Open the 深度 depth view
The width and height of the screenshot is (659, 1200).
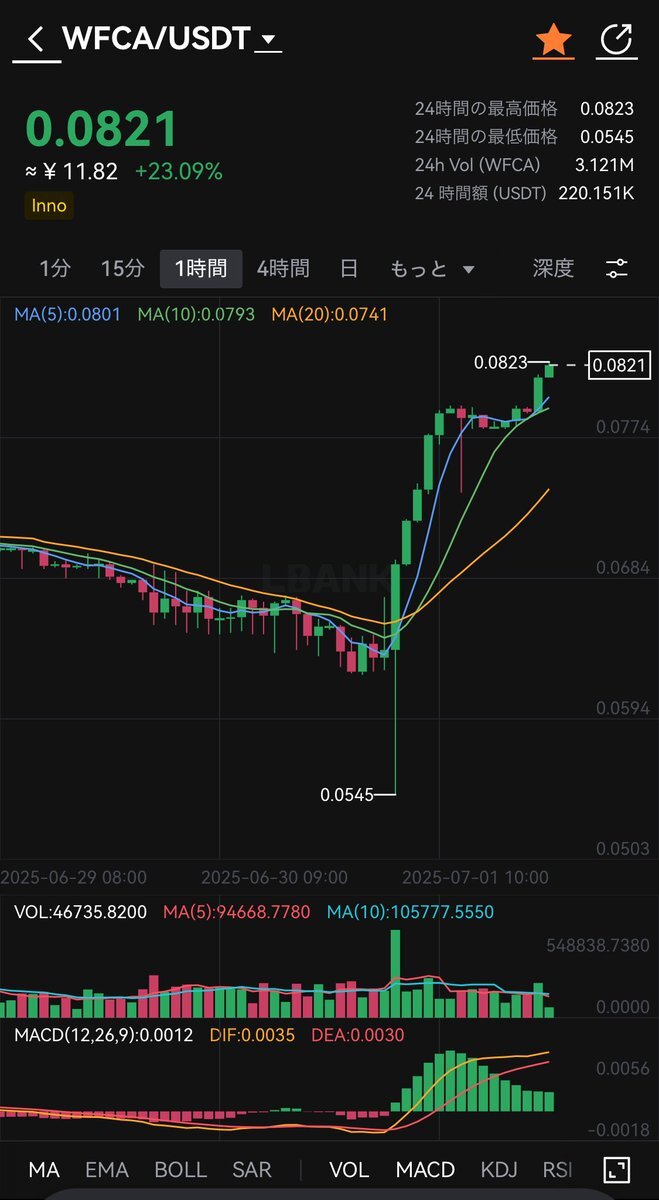[x=553, y=268]
